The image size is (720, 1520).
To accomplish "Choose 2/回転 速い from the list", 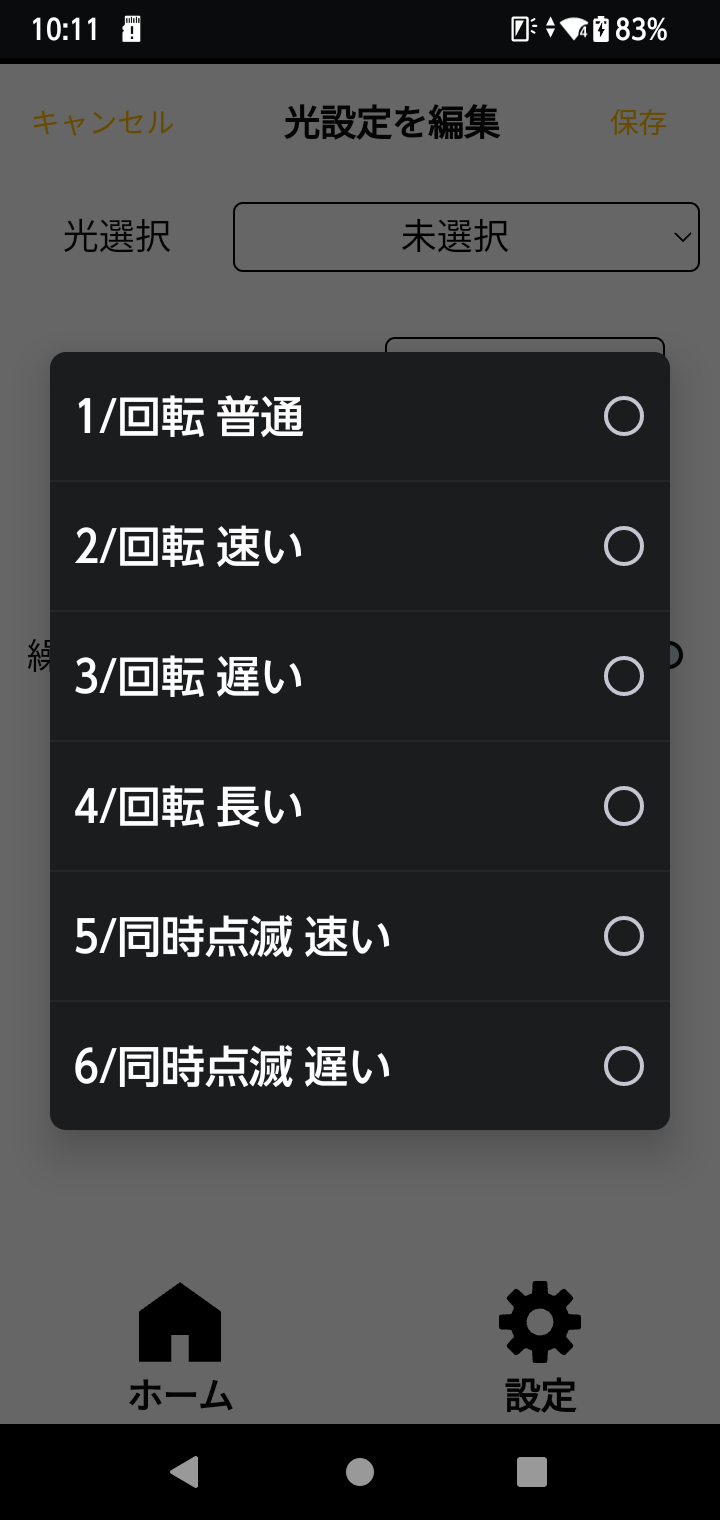I will click(360, 546).
